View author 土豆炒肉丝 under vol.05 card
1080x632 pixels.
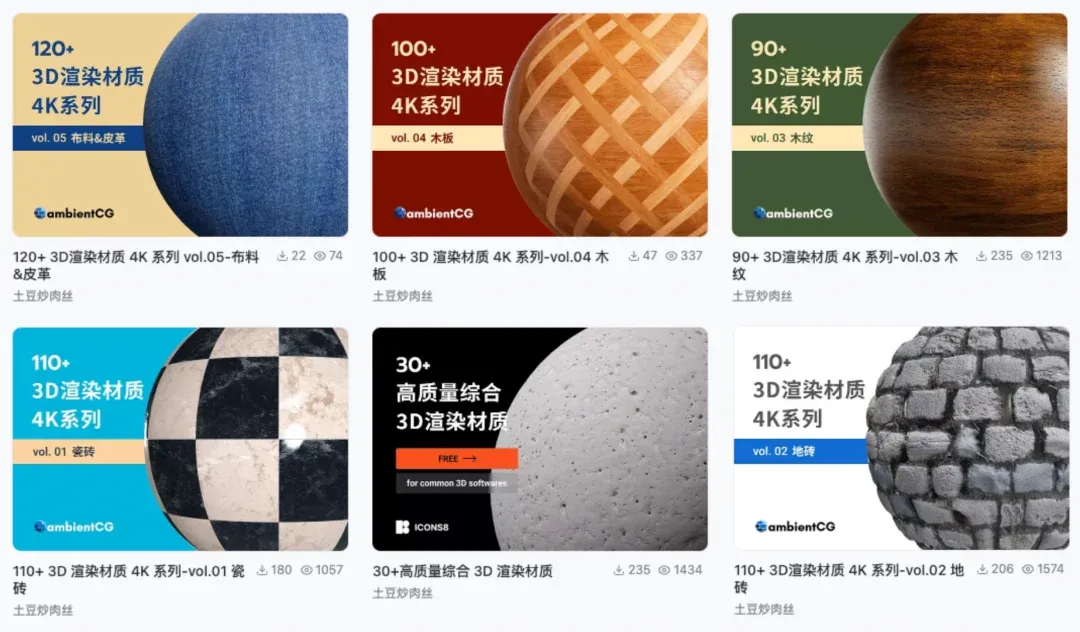tap(43, 296)
